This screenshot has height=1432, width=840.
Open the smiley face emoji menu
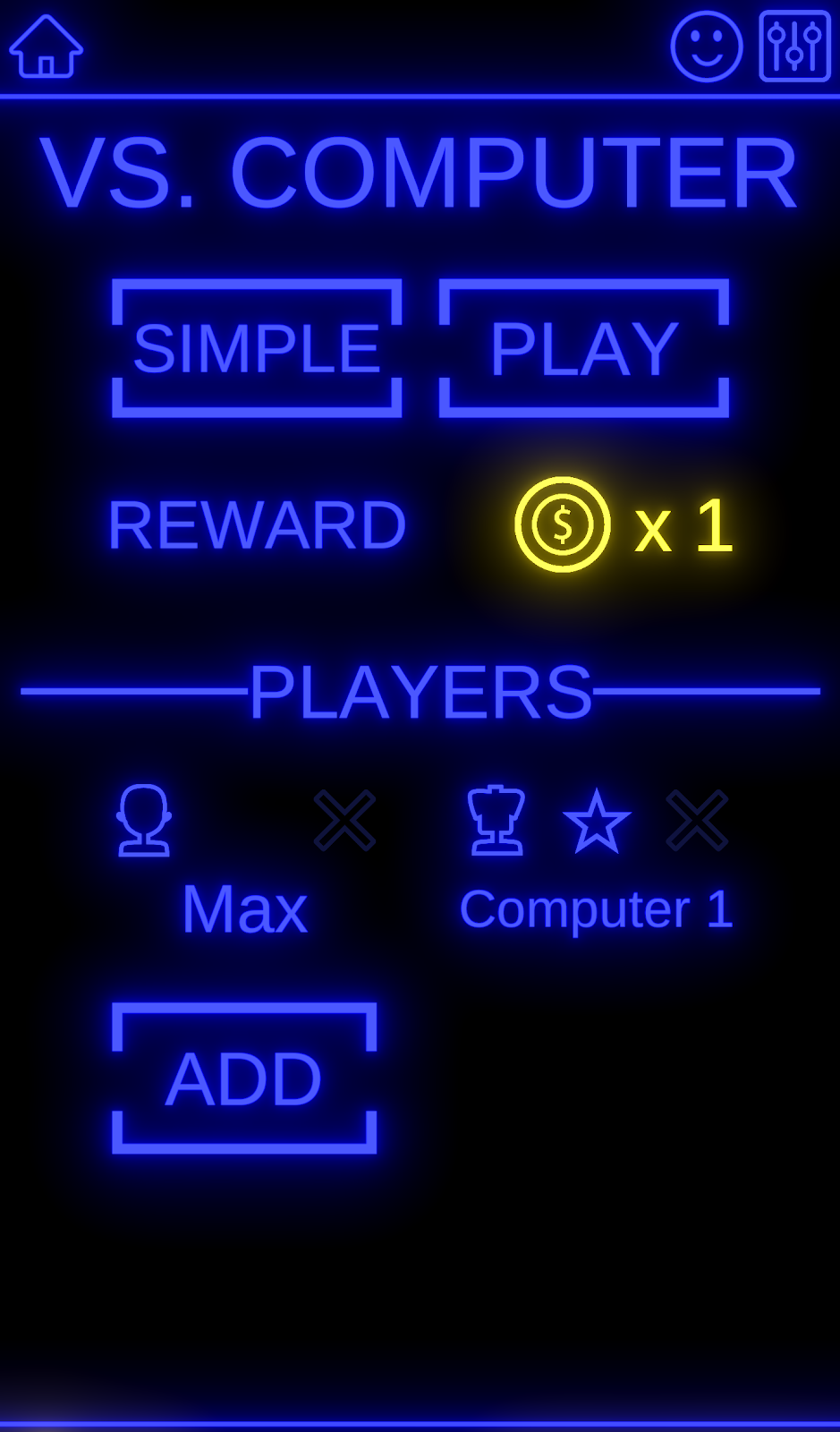706,47
